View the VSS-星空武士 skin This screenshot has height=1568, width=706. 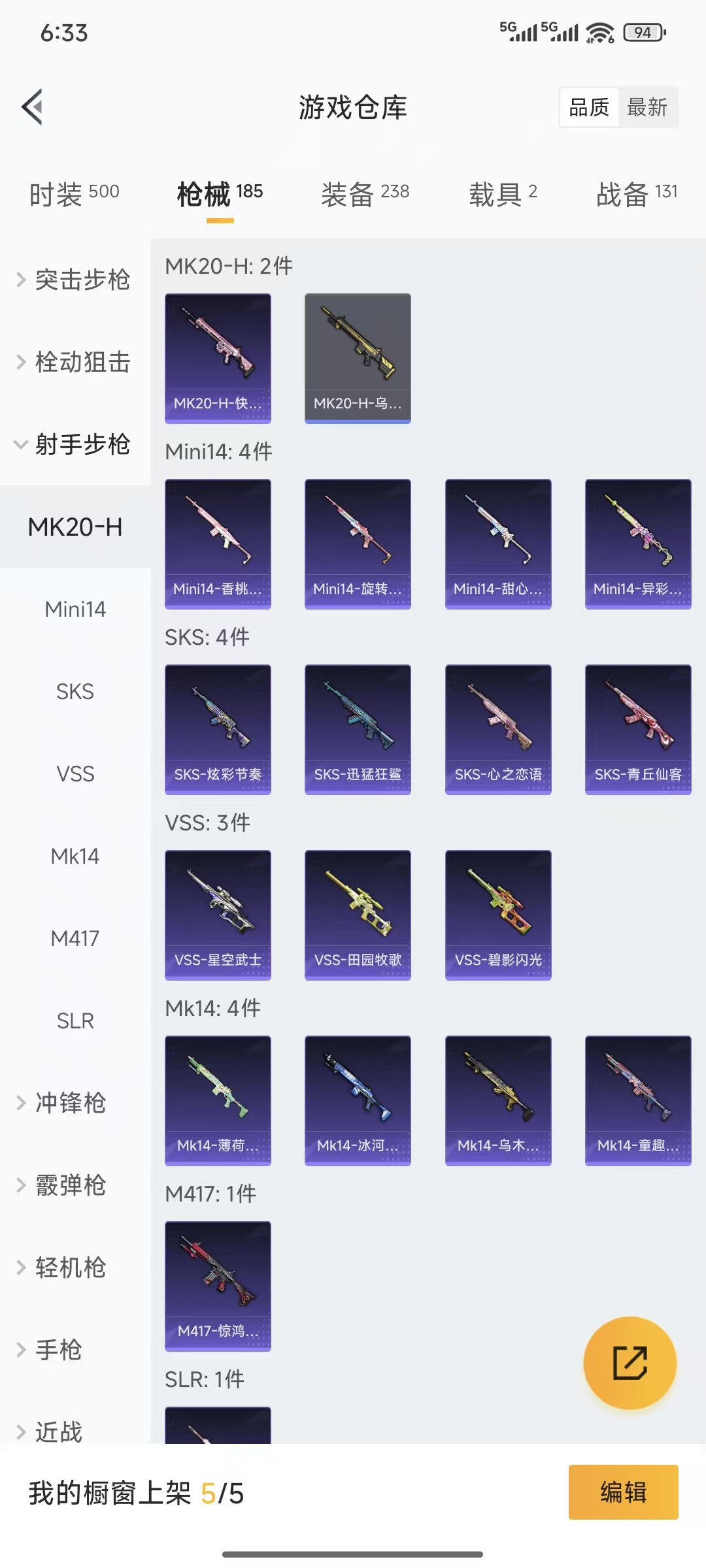pos(218,915)
